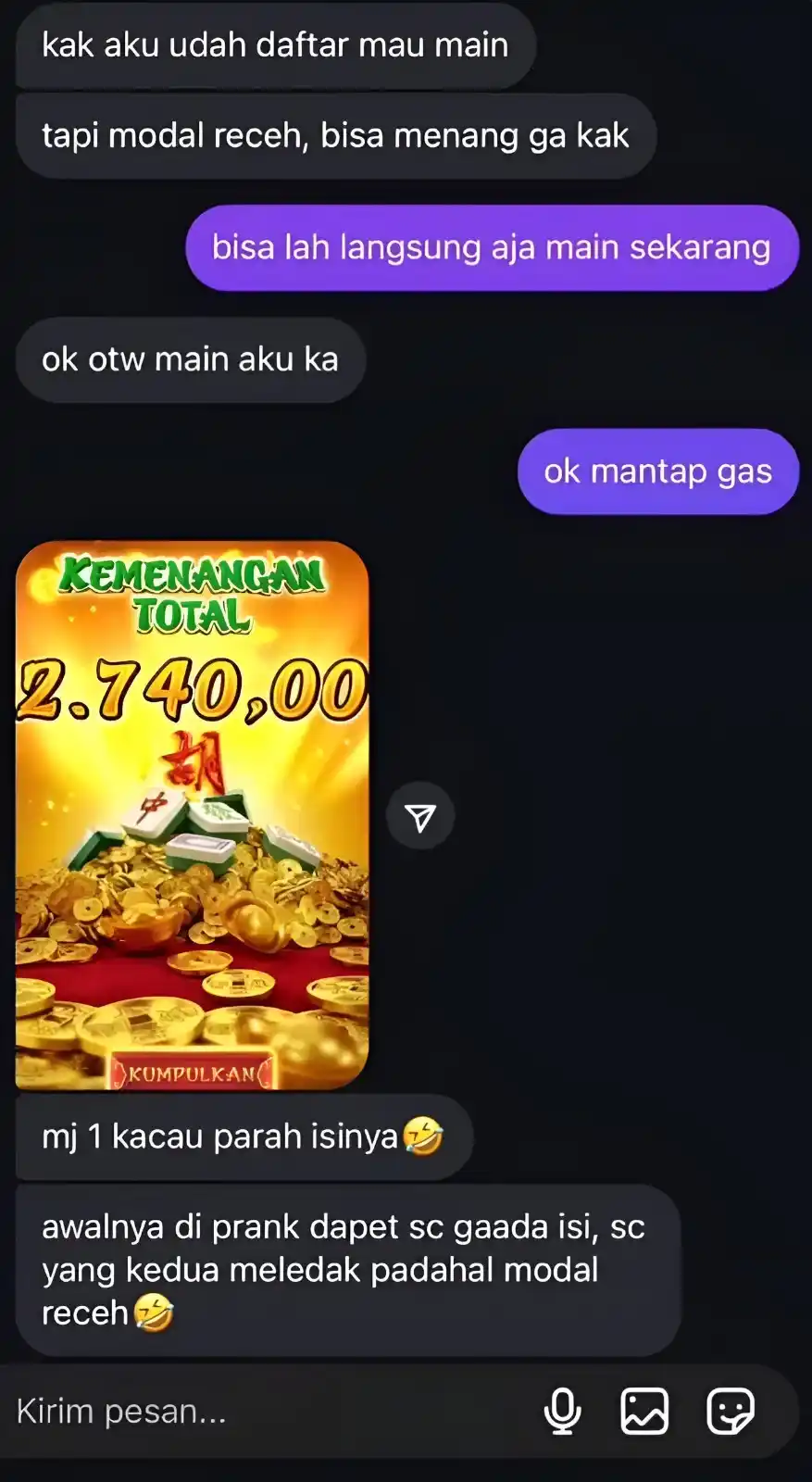Open the Kemenangan Total image in chat
Screen dimensions: 812x1482
pos(193,815)
